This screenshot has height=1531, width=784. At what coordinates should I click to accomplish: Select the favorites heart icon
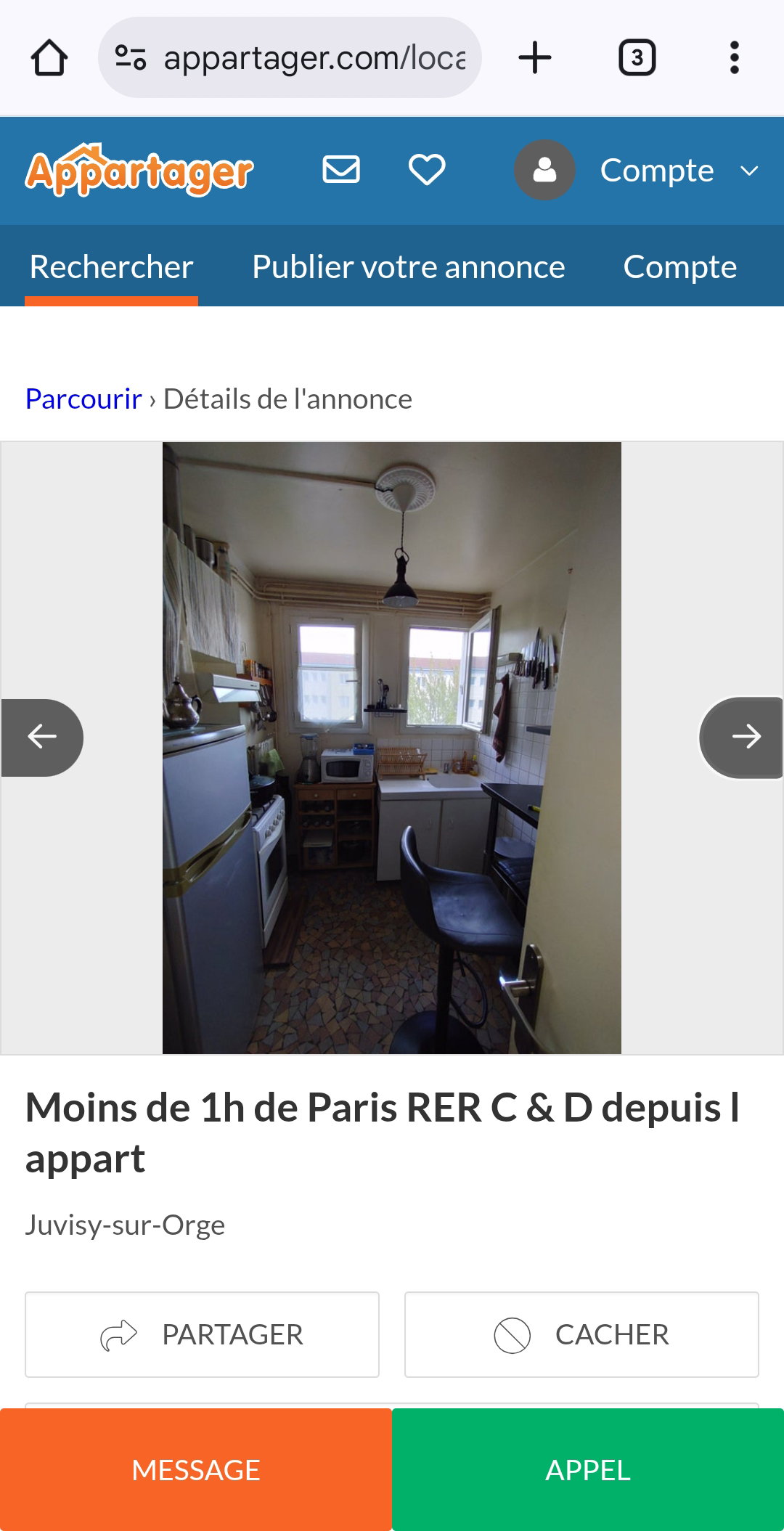427,169
